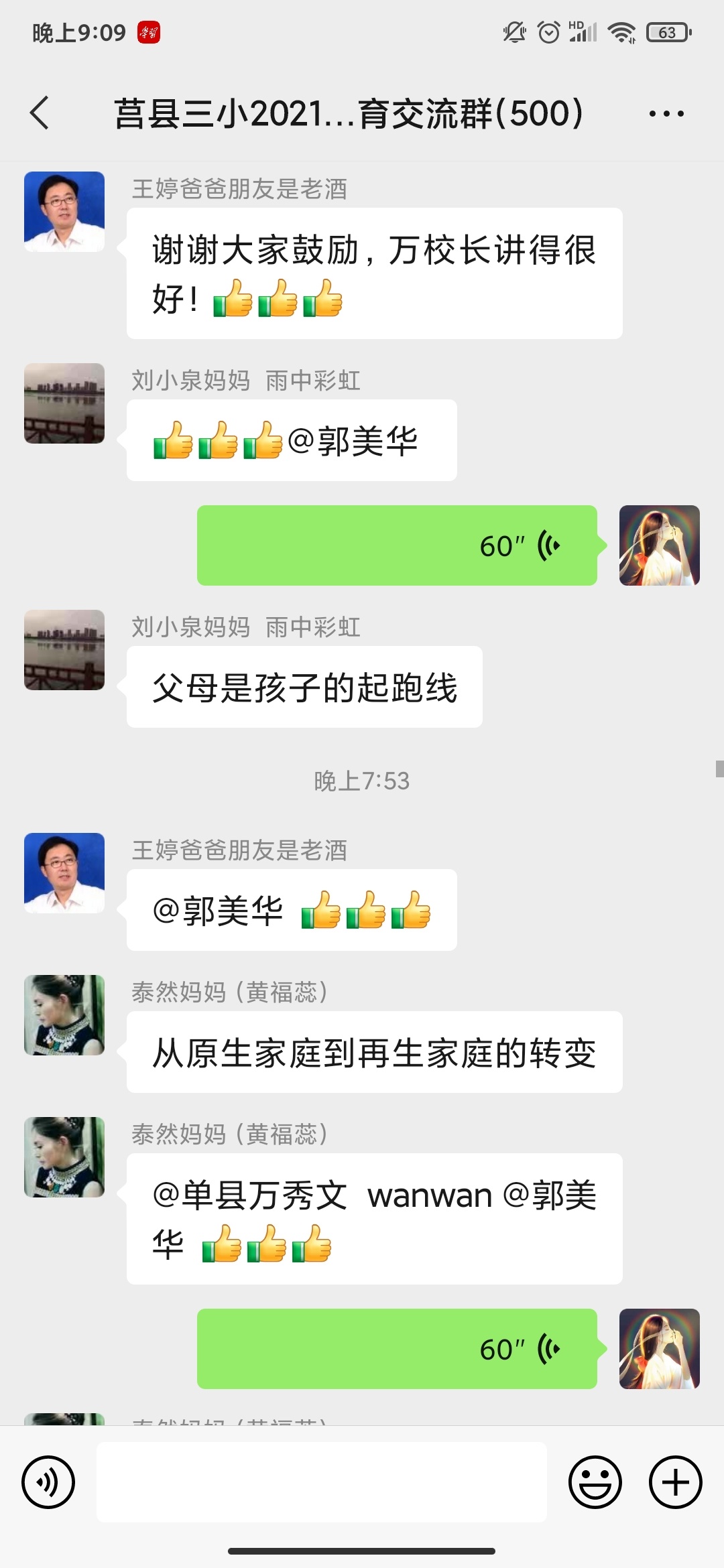View 刘小泉妈妈's avatar

64,403
